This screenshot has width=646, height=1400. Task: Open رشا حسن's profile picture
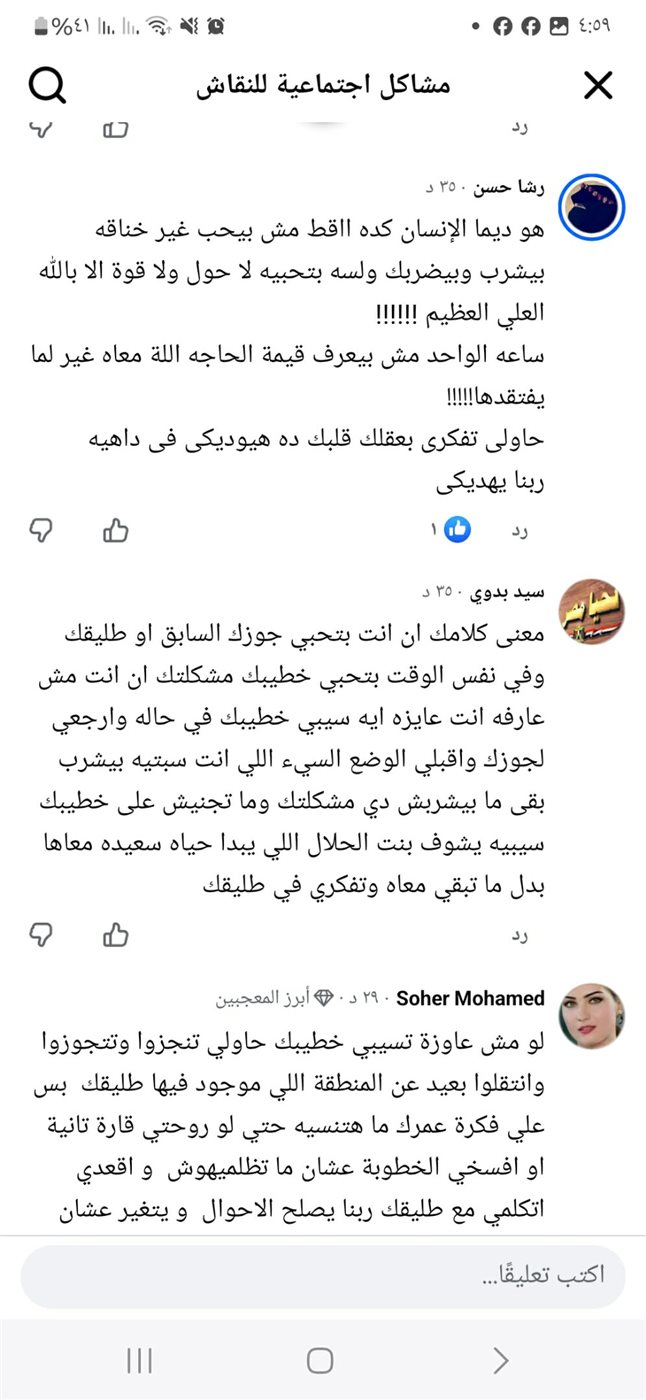pyautogui.click(x=591, y=208)
